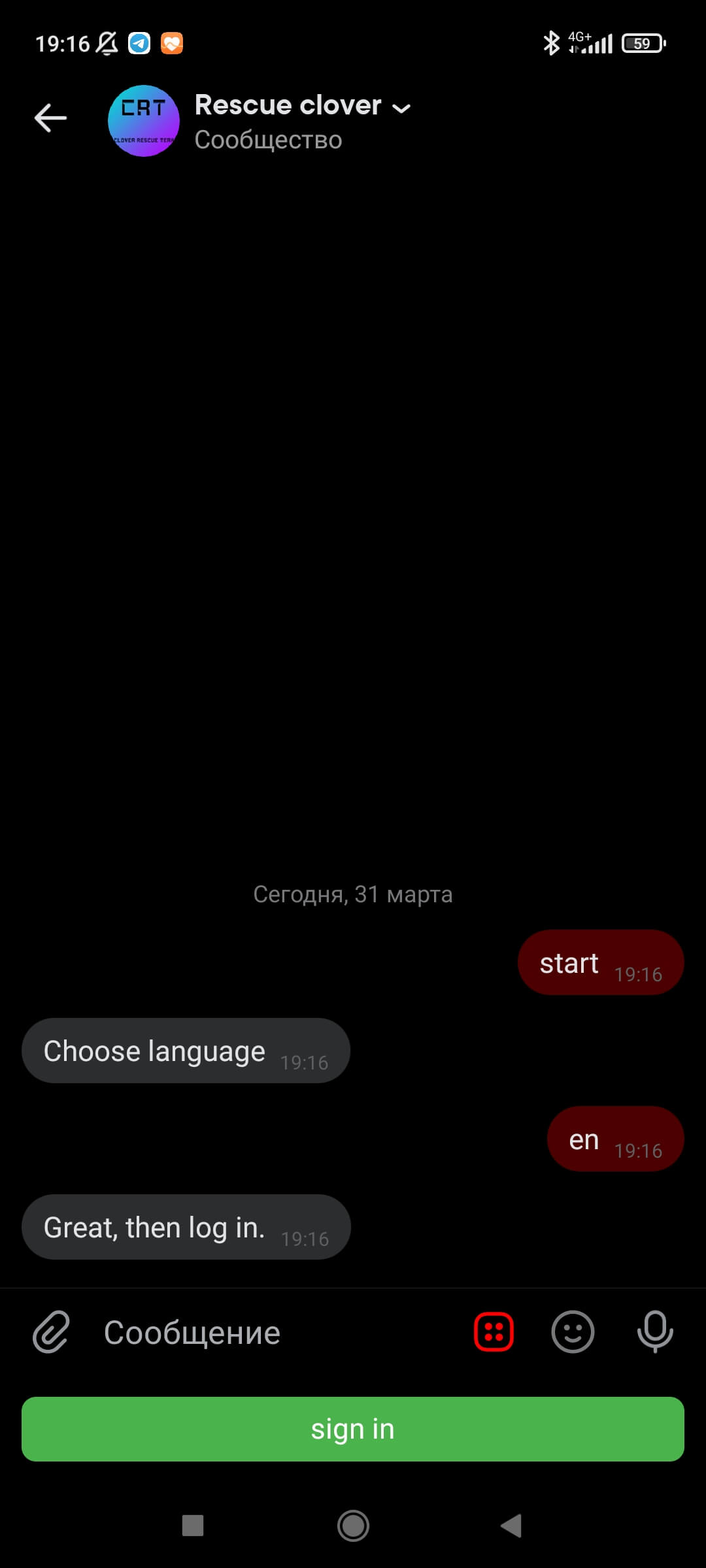Toggle the red bot keyboard icon
This screenshot has height=1568, width=706.
(x=494, y=1331)
